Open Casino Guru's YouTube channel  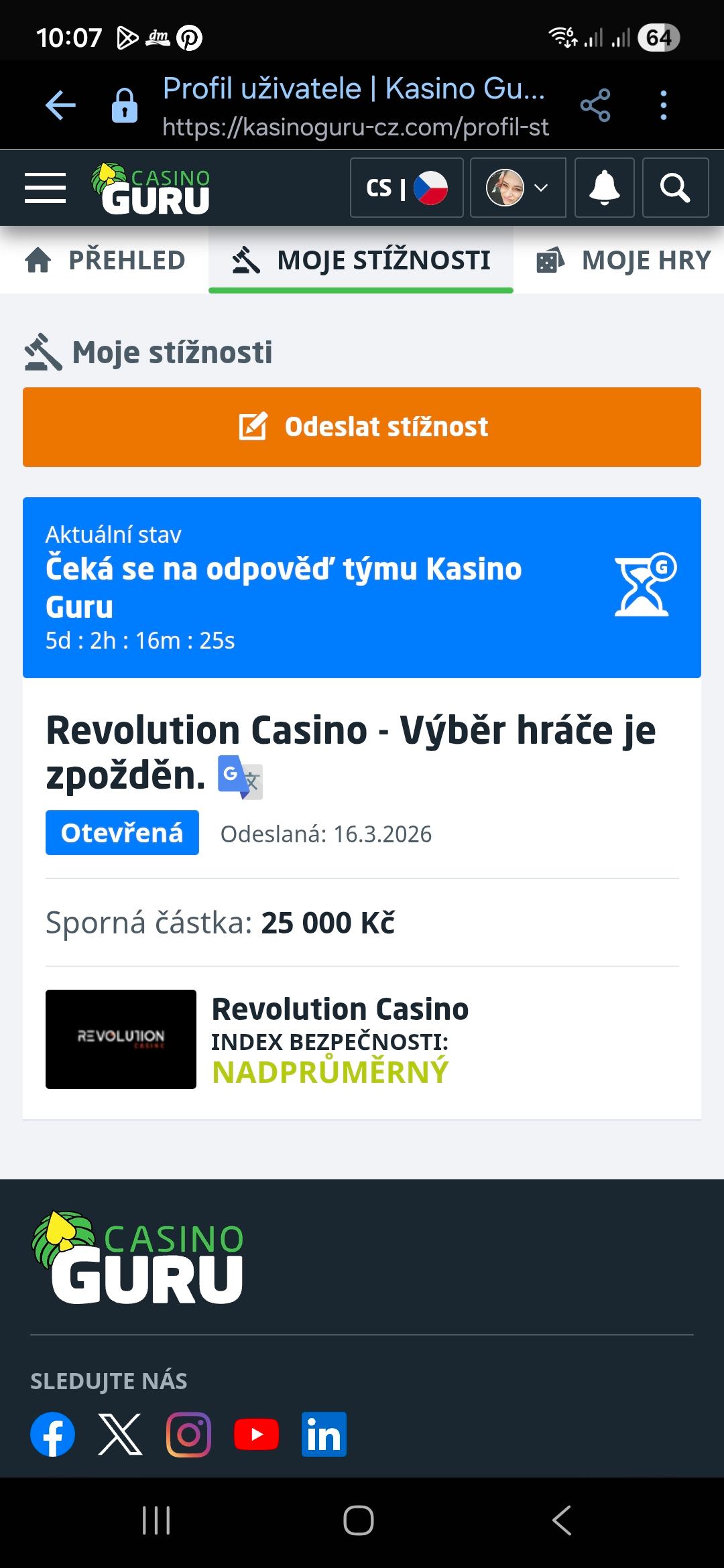(x=256, y=1435)
